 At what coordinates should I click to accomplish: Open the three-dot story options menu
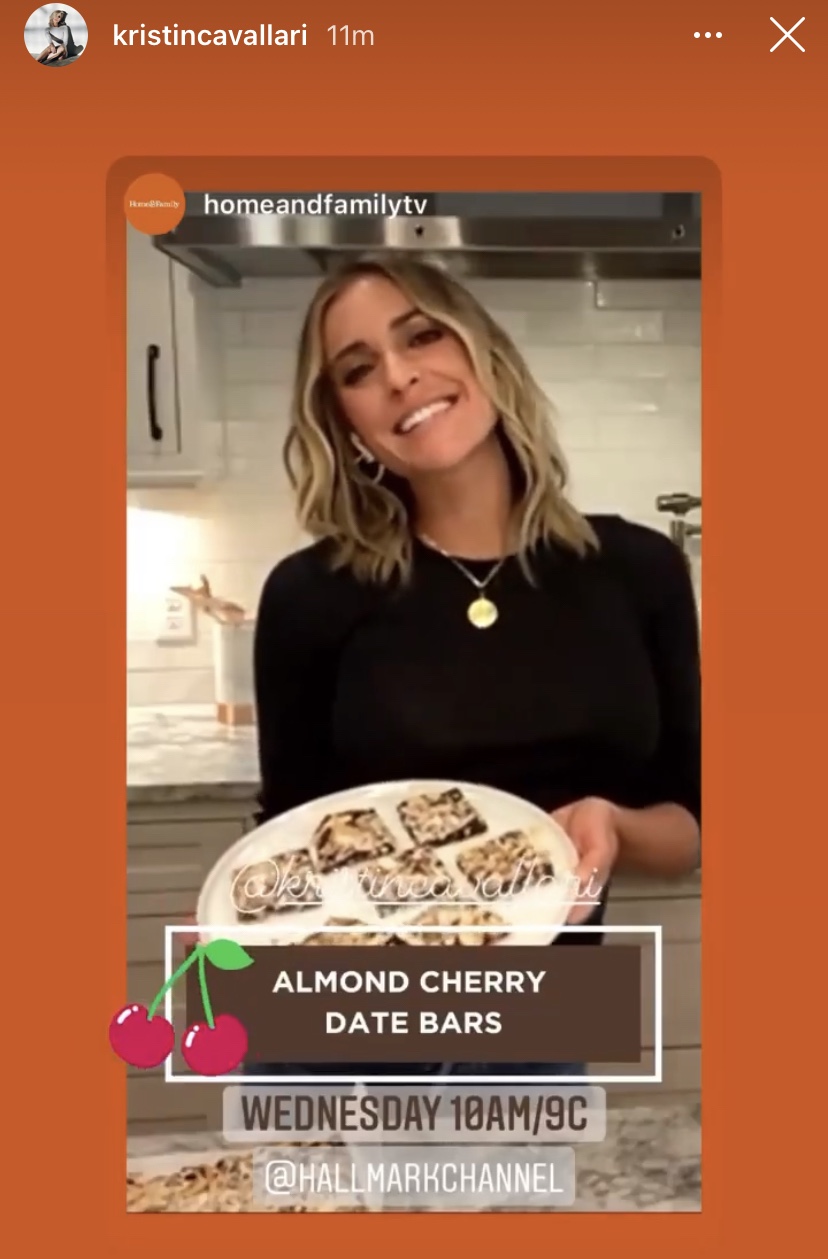tap(707, 36)
